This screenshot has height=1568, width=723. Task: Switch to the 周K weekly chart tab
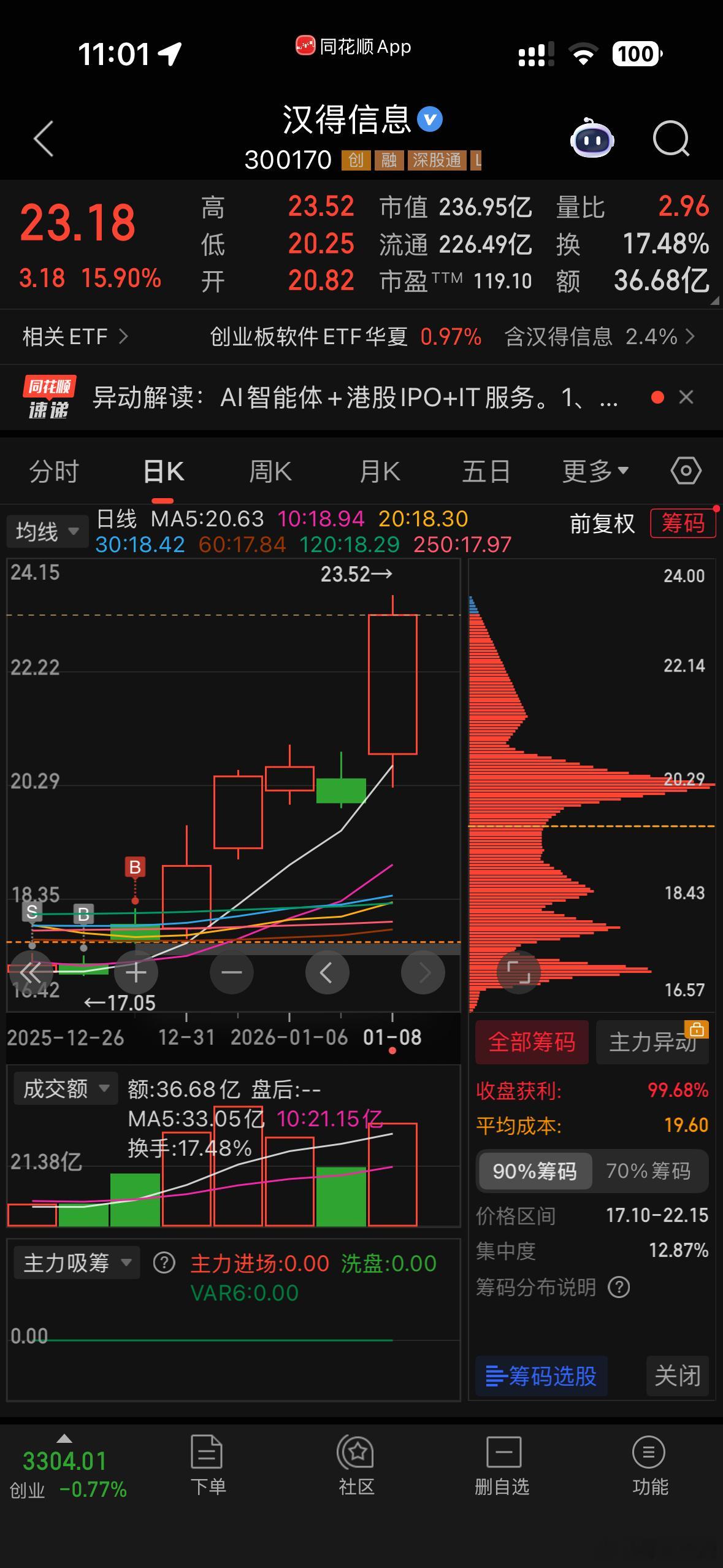pyautogui.click(x=270, y=471)
